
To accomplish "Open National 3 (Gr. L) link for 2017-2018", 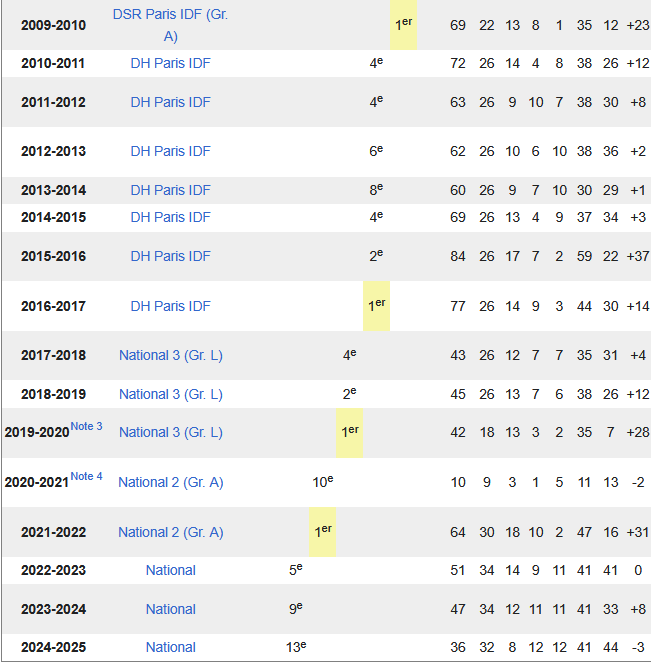I will pos(170,355).
